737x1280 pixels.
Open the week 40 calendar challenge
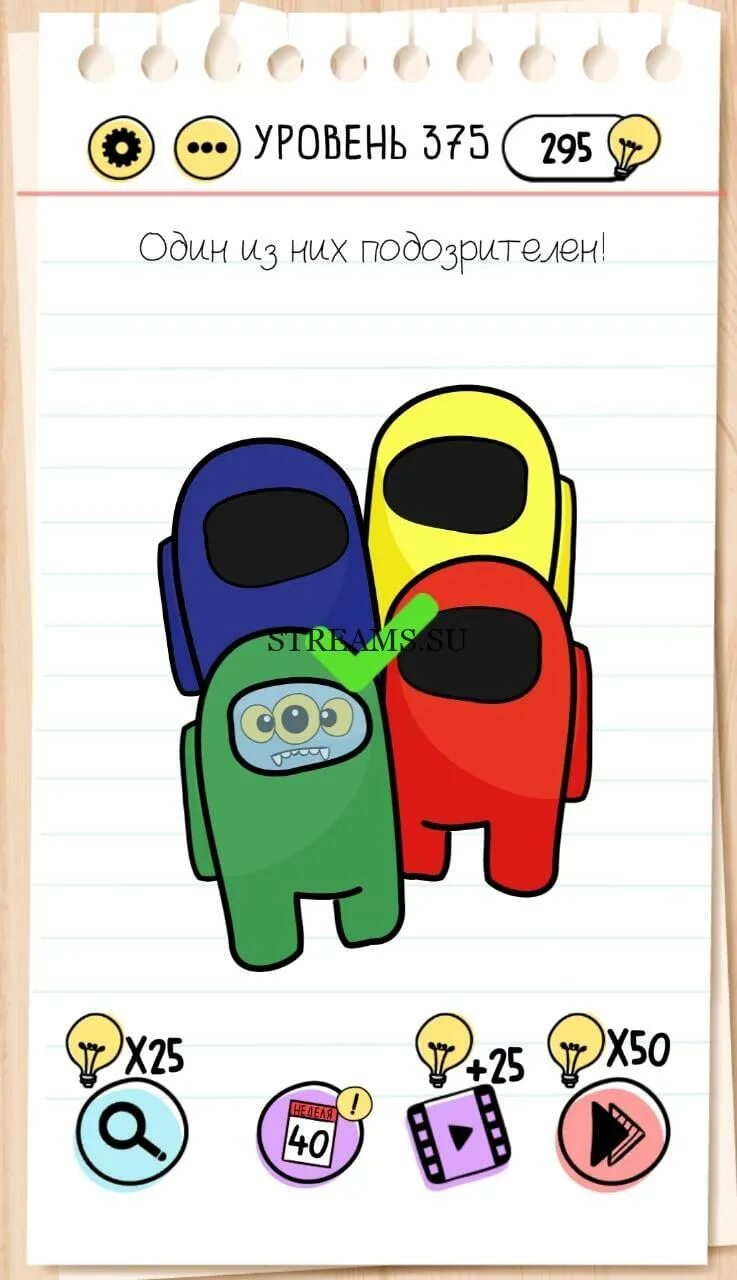pos(311,1135)
